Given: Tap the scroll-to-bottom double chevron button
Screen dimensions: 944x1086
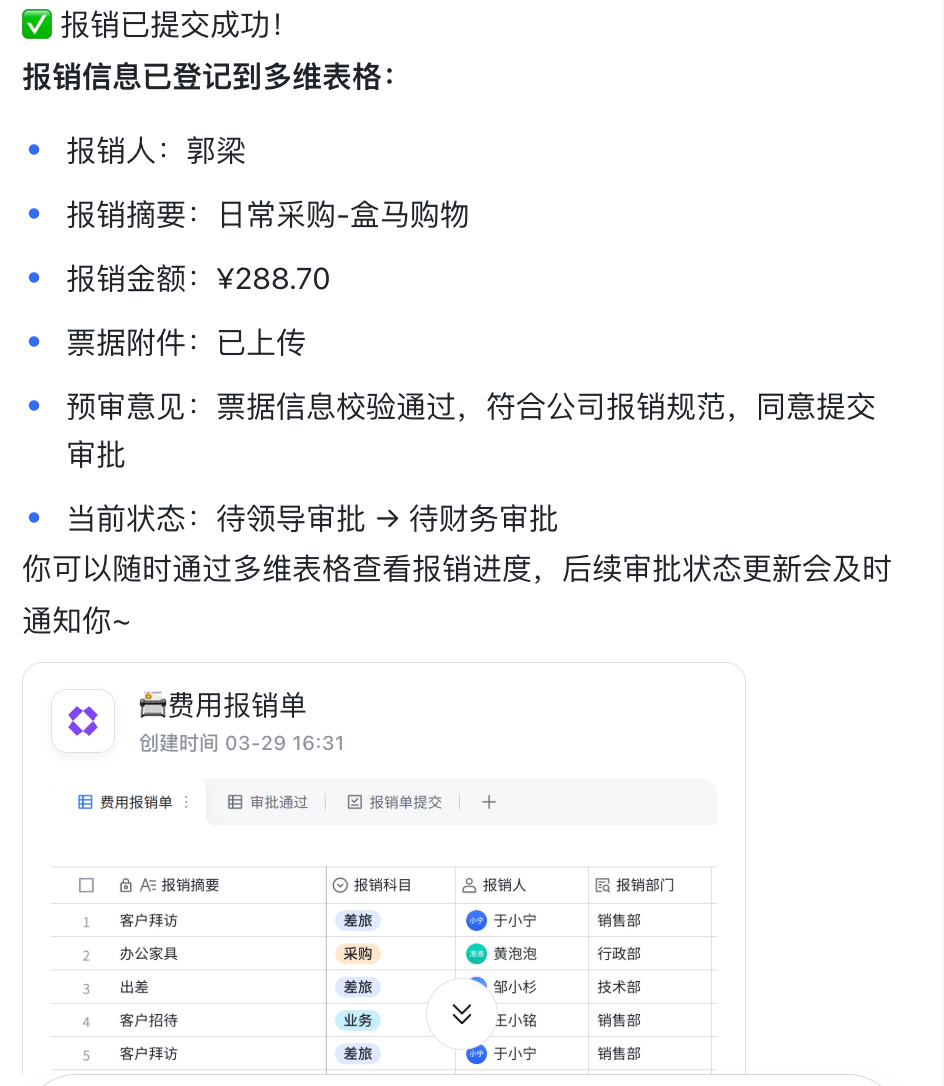Looking at the screenshot, I should (461, 1014).
